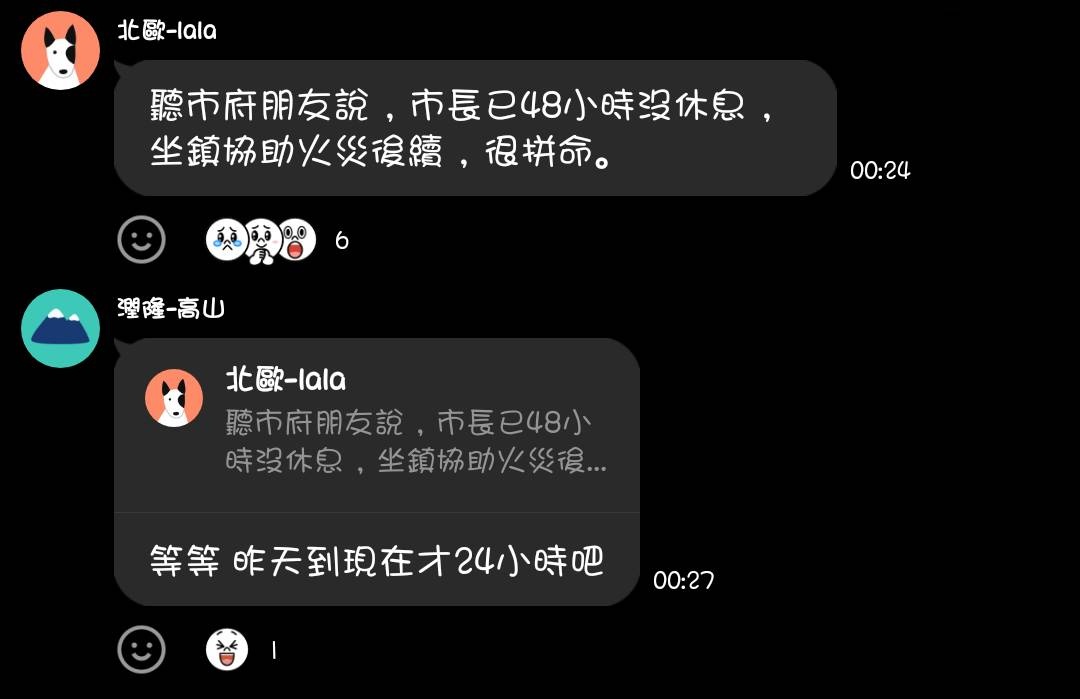Add a reaction to 瀏隆-高山's reply
This screenshot has width=1080, height=699.
141,650
